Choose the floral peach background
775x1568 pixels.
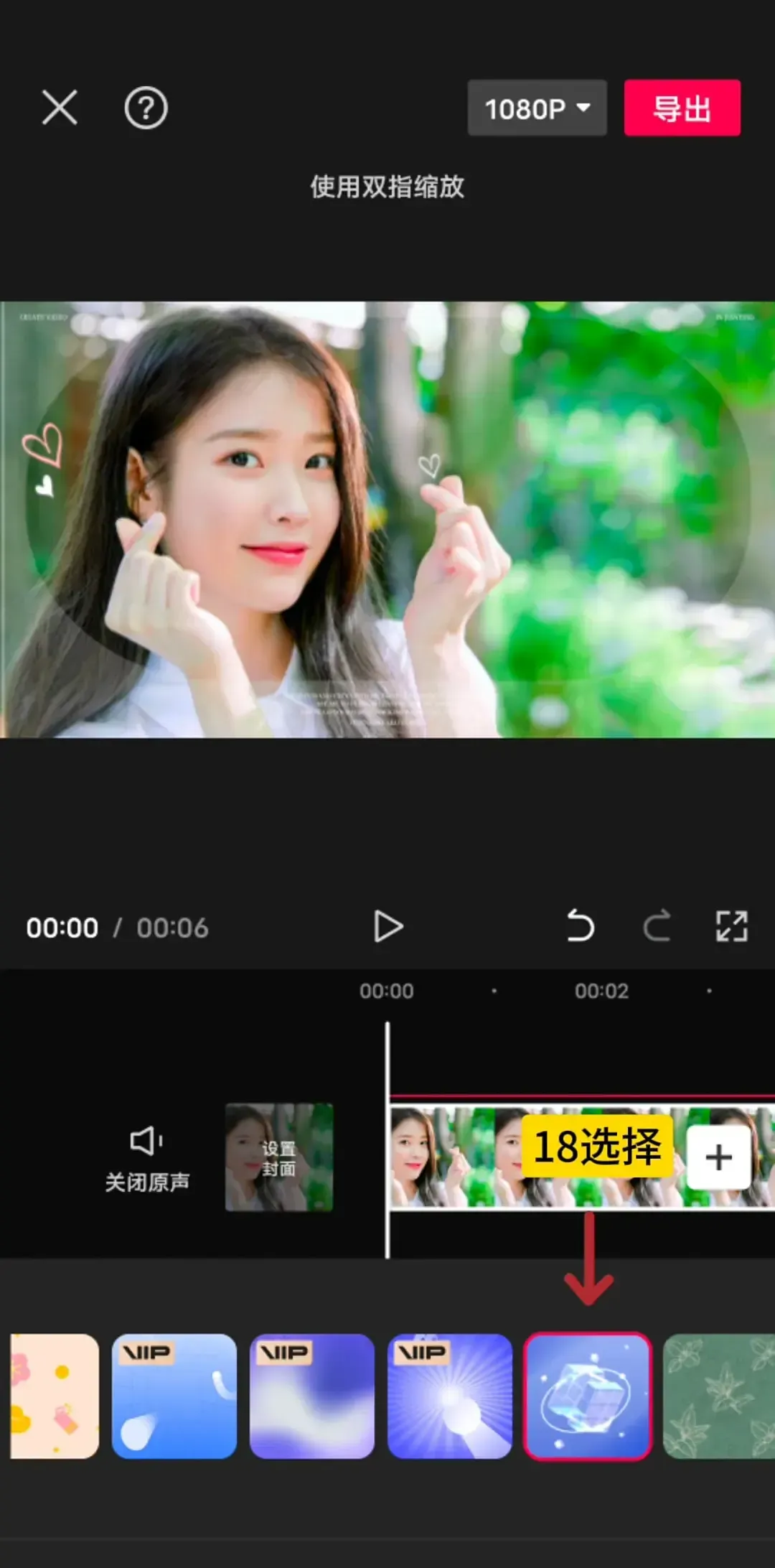pyautogui.click(x=55, y=1396)
